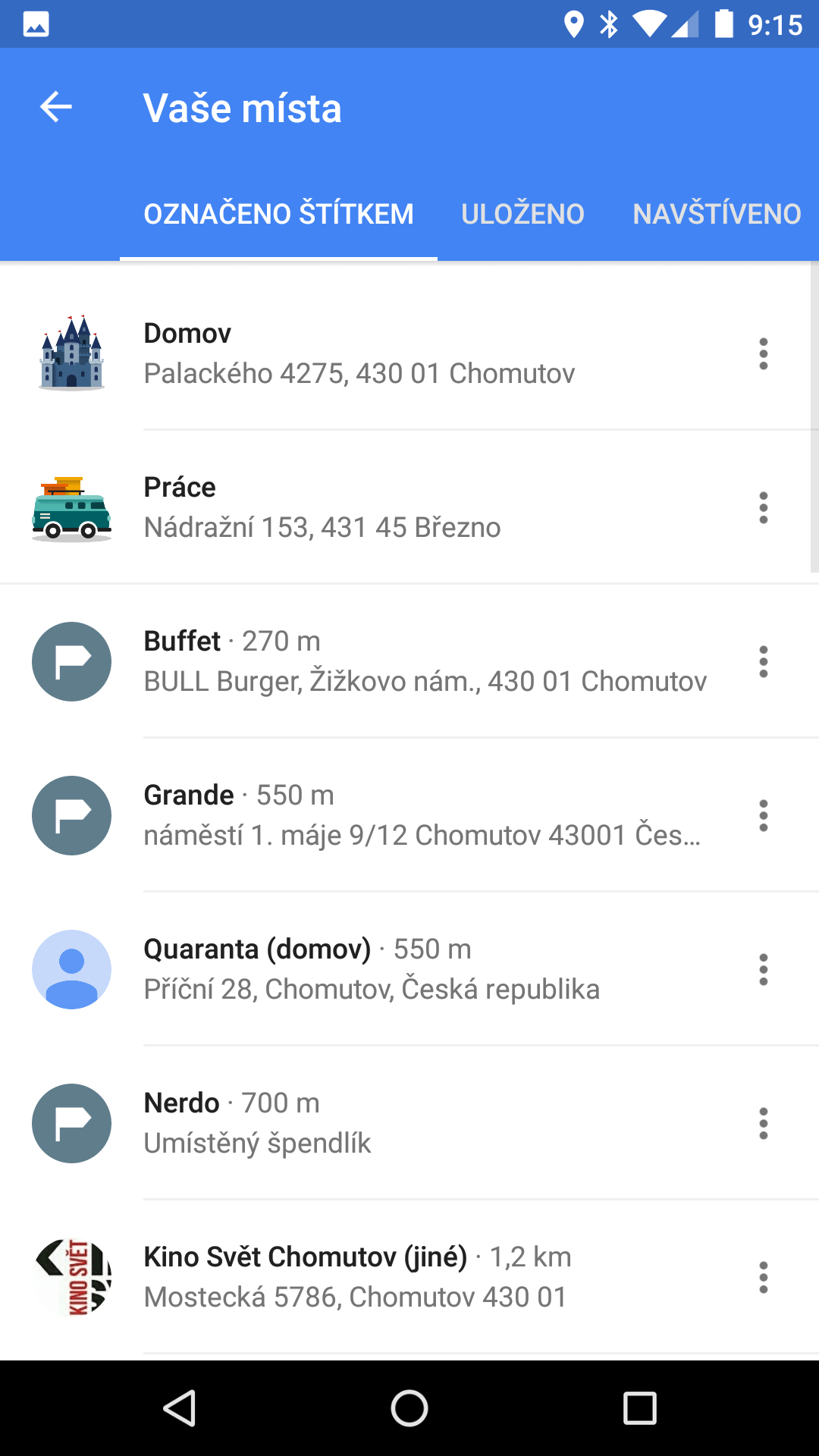Viewport: 819px width, 1456px height.
Task: Switch to the Uloženo tab
Action: click(522, 214)
